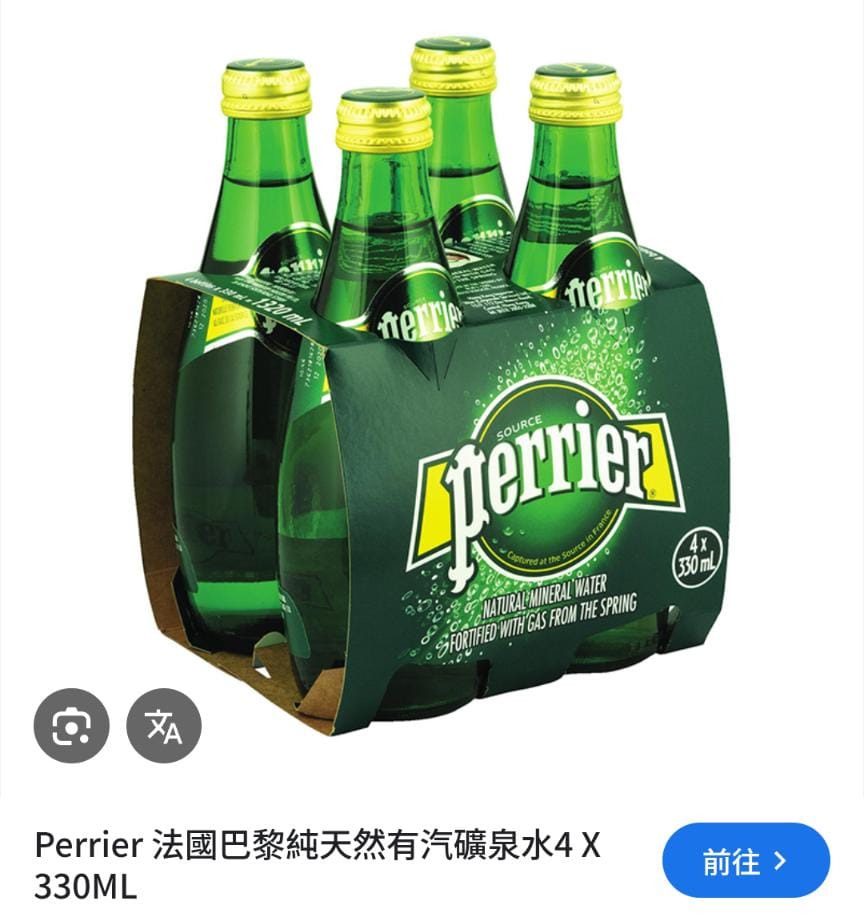Tap the 前往 button to visit the page
864x916 pixels.
click(x=746, y=861)
